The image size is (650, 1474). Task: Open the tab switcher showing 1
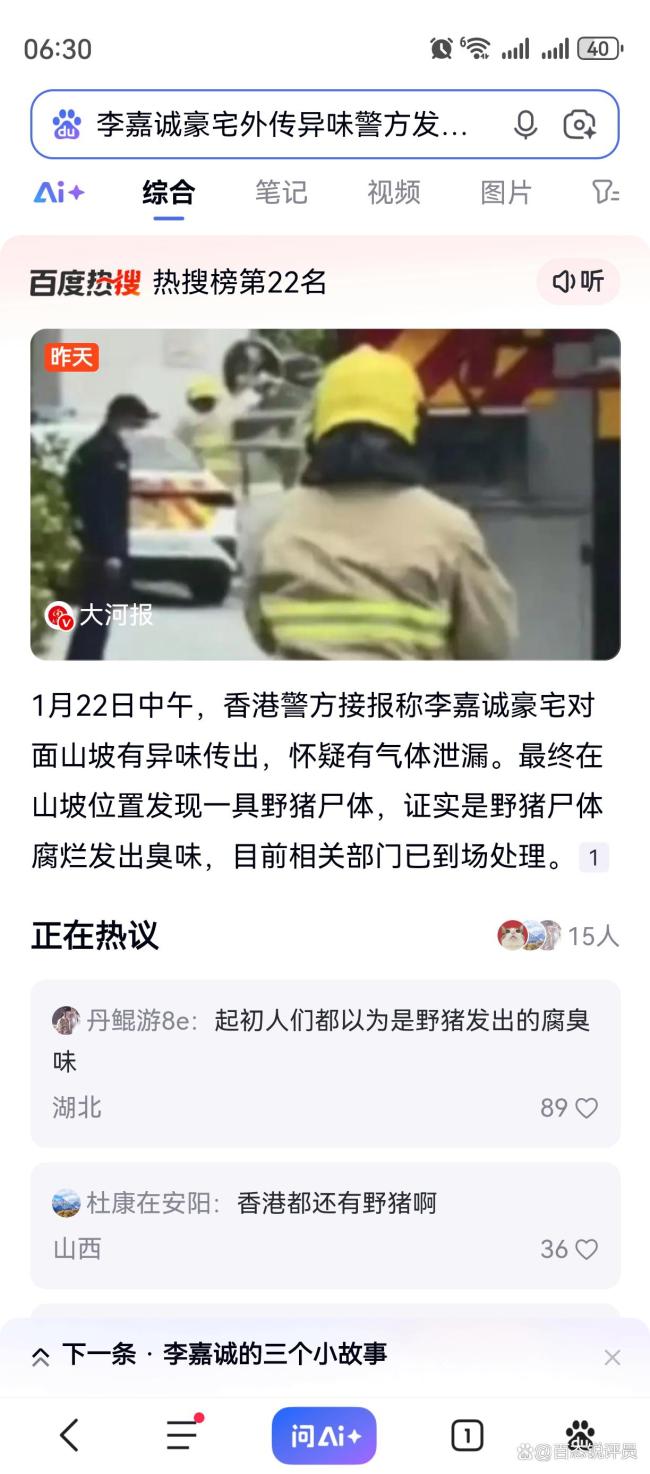click(x=467, y=1435)
